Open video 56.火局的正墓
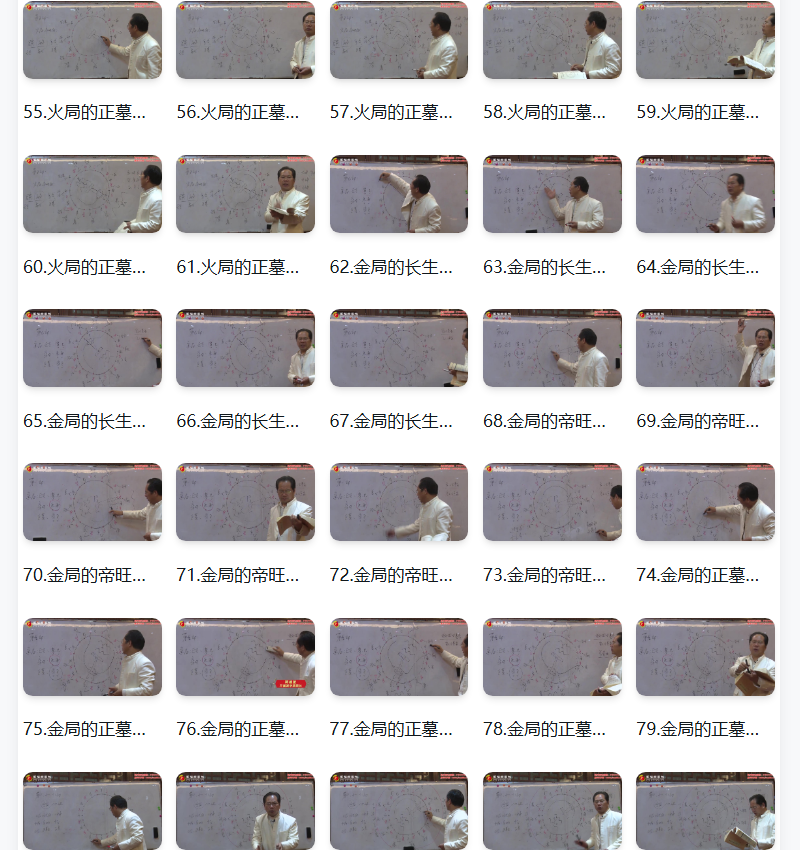Screen dimensions: 800x850 point(245,41)
